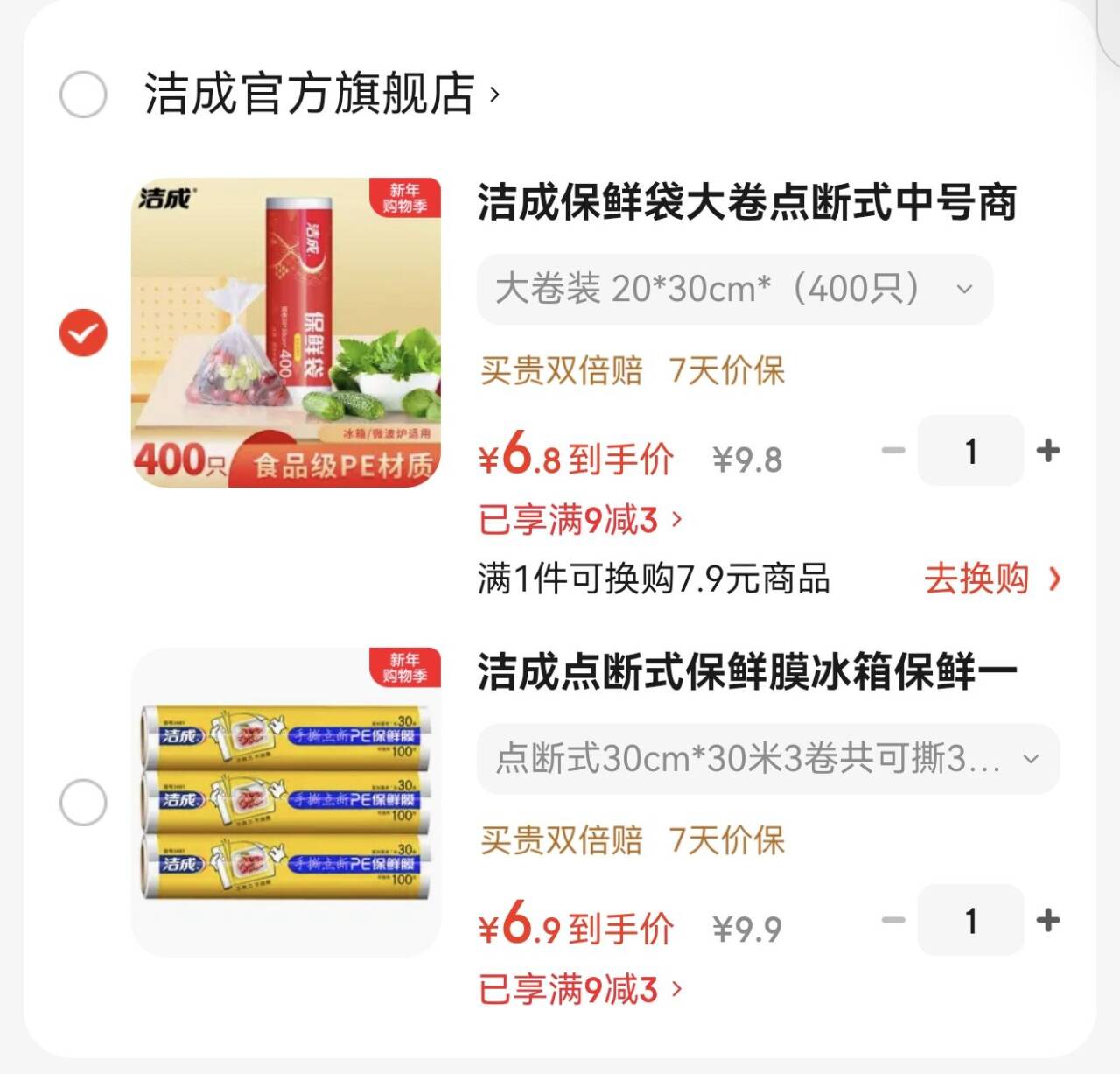The image size is (1120, 1074).
Task: Open the 洁成保鲜袋 product image
Action: 286,333
